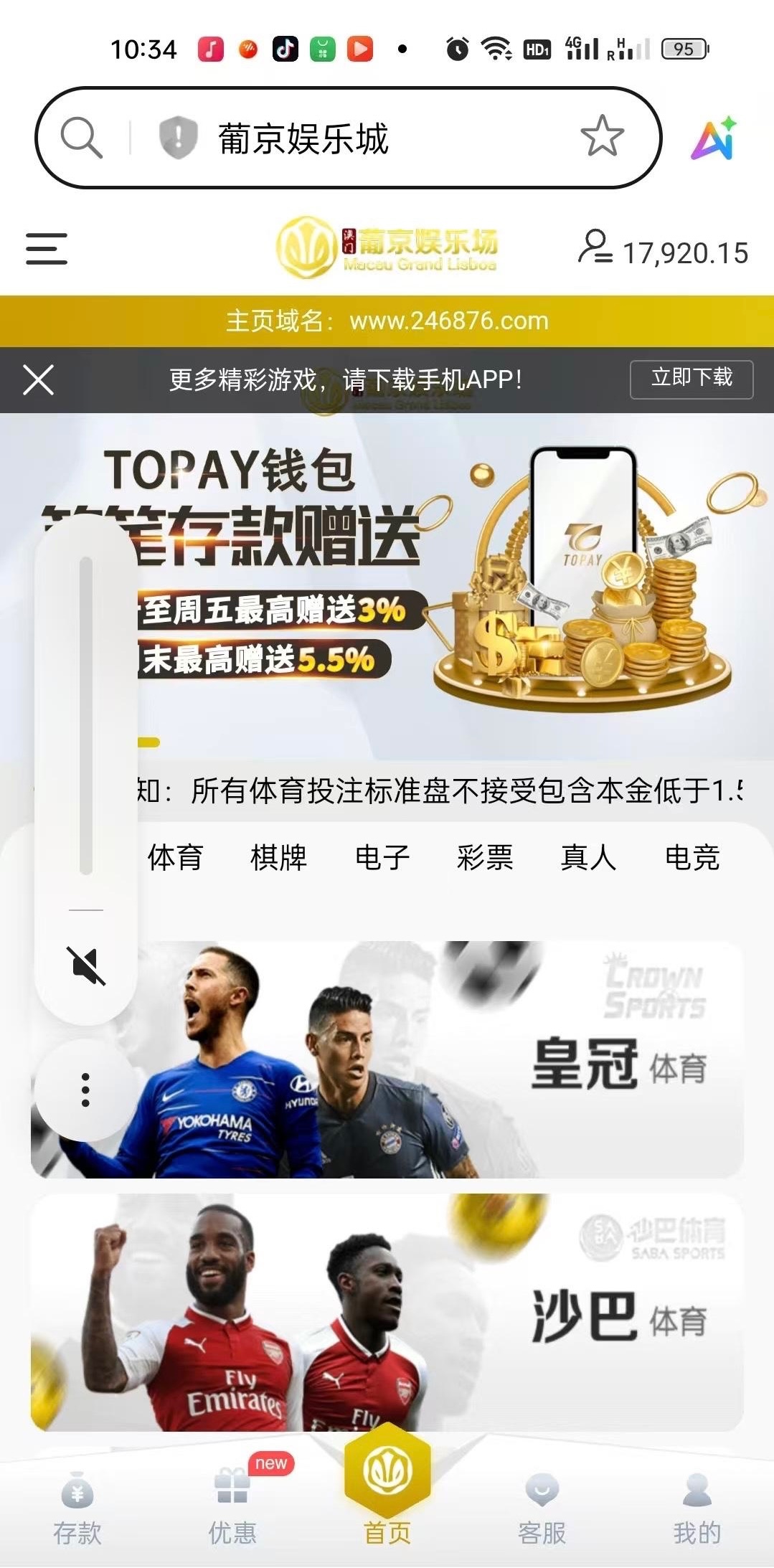
Task: Open the 优惠 promotions tab
Action: pos(232,1508)
